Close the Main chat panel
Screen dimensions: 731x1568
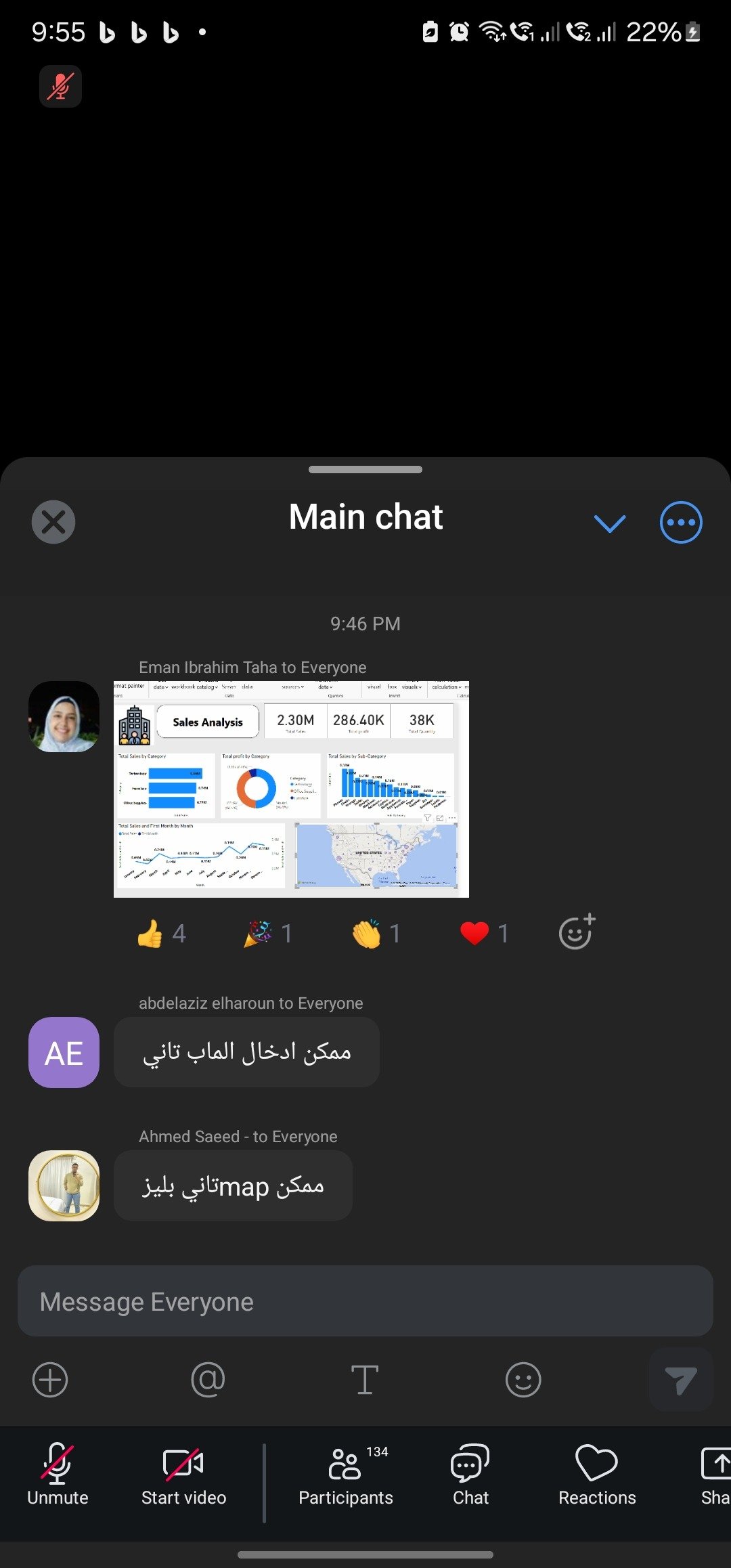[x=53, y=522]
